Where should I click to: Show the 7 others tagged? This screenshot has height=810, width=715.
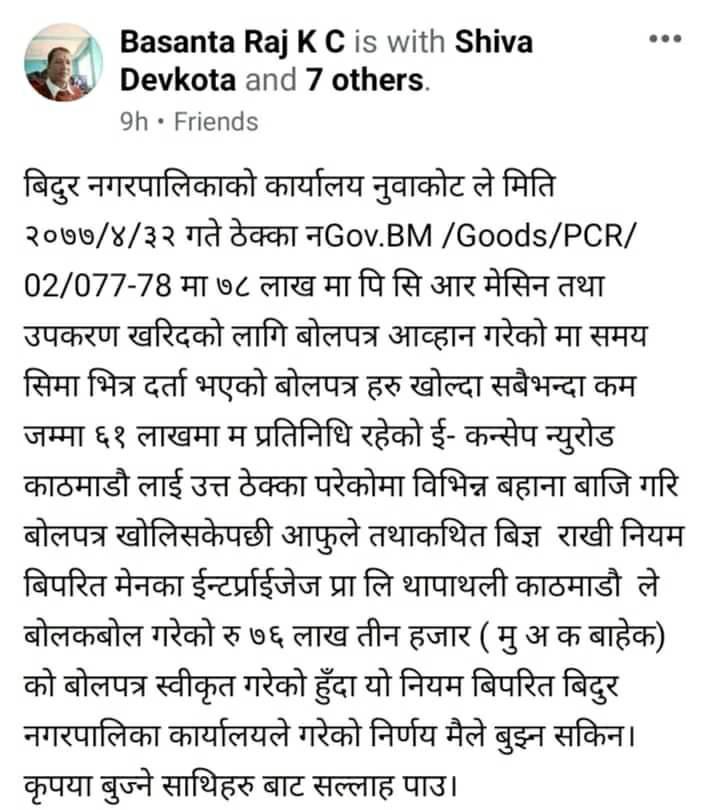coord(364,79)
